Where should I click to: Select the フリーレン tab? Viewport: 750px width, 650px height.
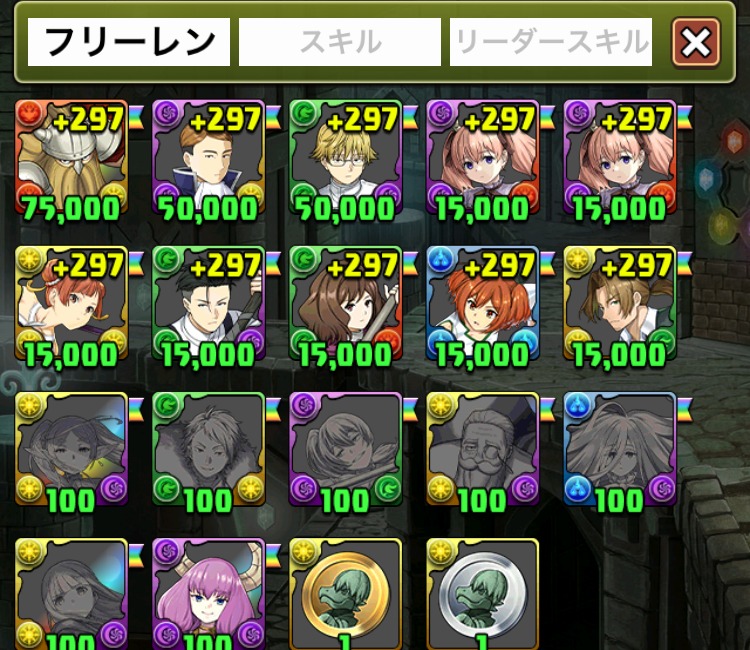tap(129, 42)
